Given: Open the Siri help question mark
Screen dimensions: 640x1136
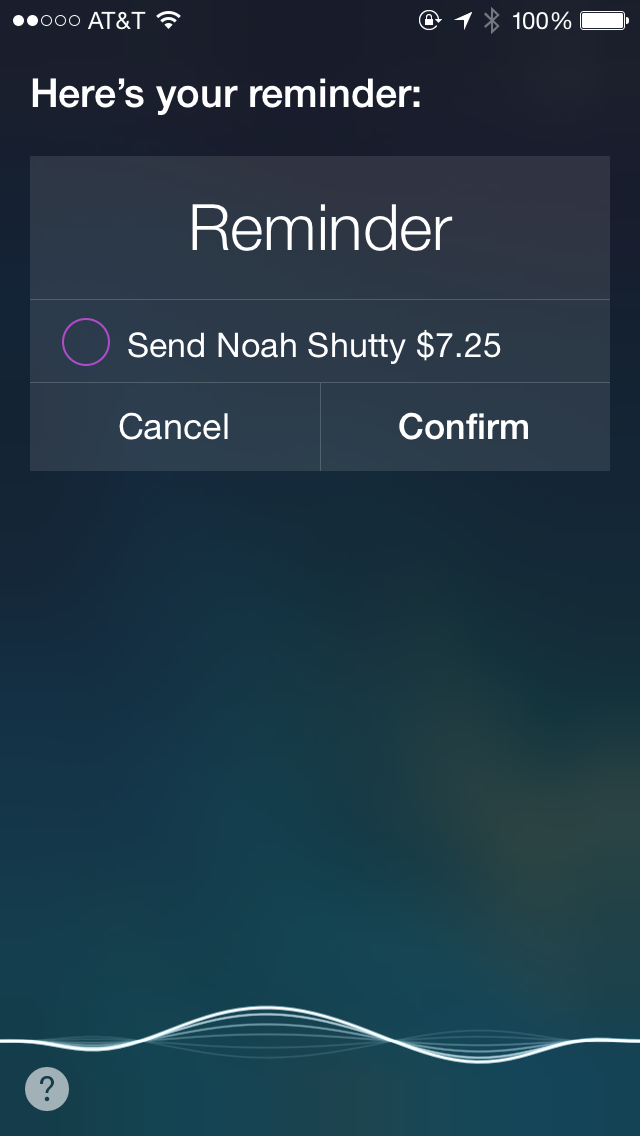Looking at the screenshot, I should point(47,1088).
